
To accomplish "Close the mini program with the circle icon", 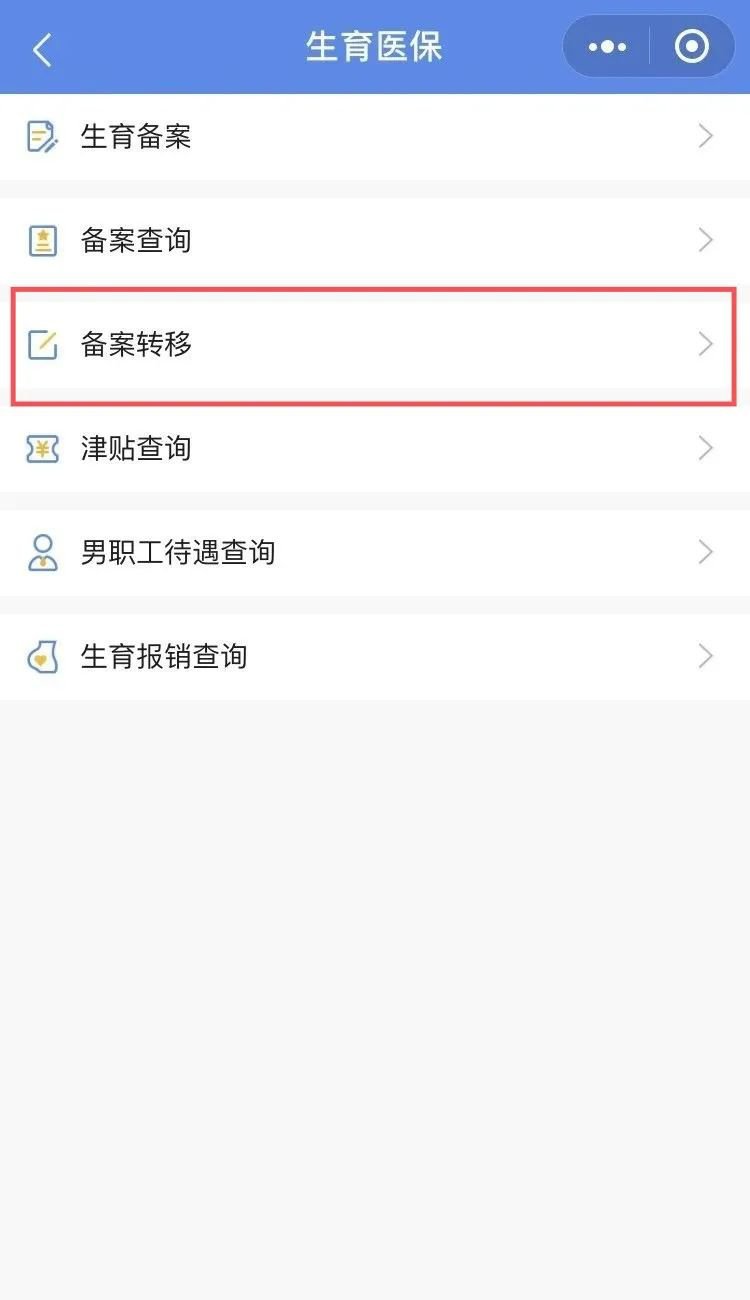I will [x=692, y=47].
